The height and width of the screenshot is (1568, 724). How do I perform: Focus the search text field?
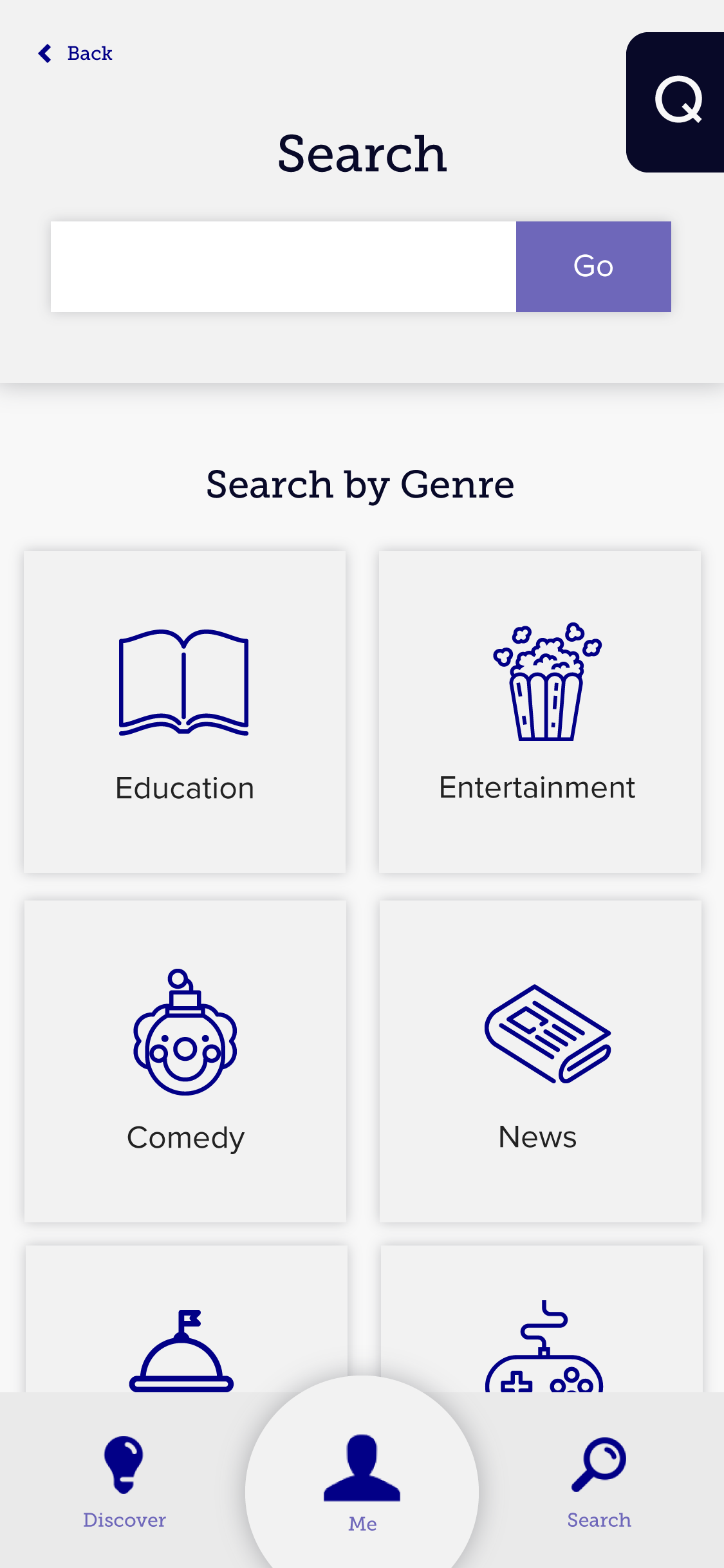283,266
